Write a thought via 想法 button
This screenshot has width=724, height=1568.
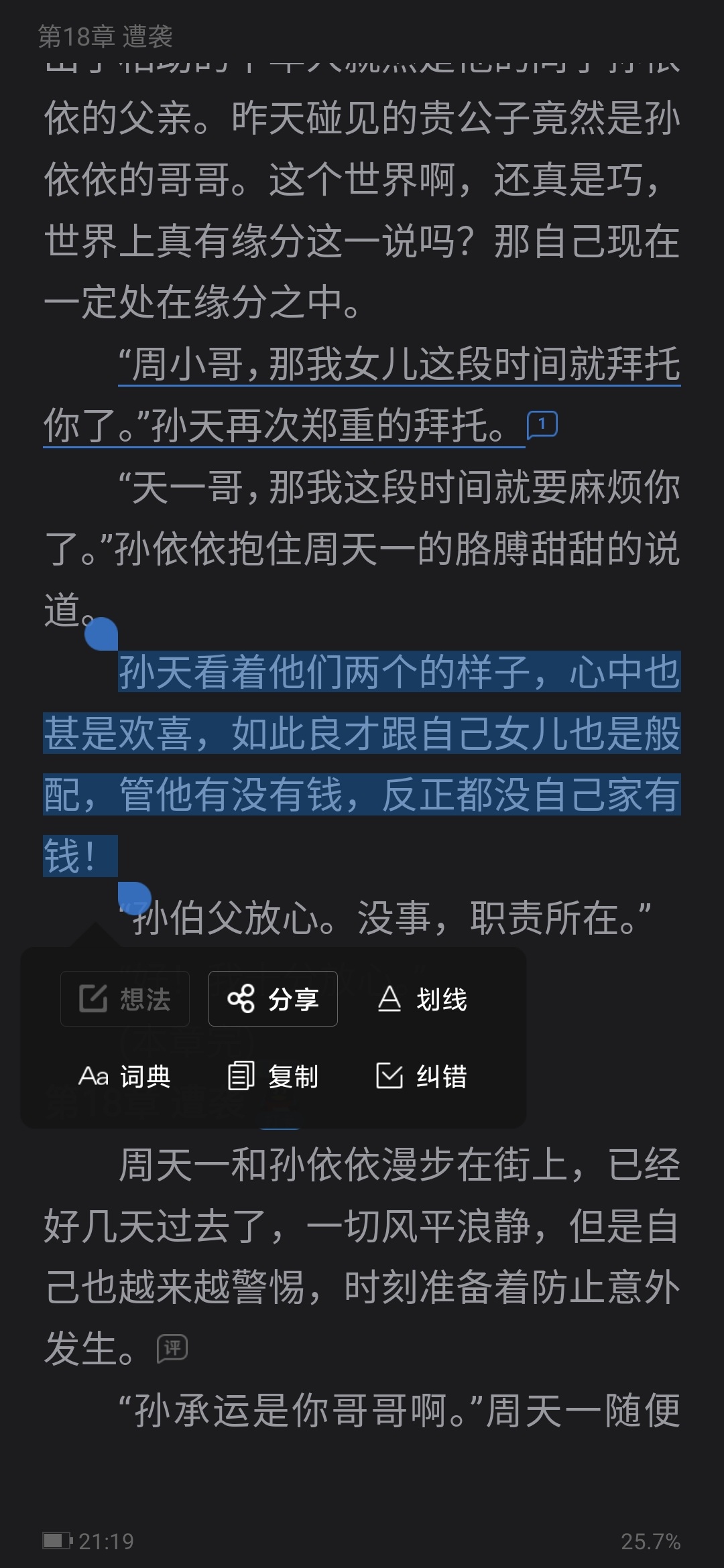coord(125,999)
